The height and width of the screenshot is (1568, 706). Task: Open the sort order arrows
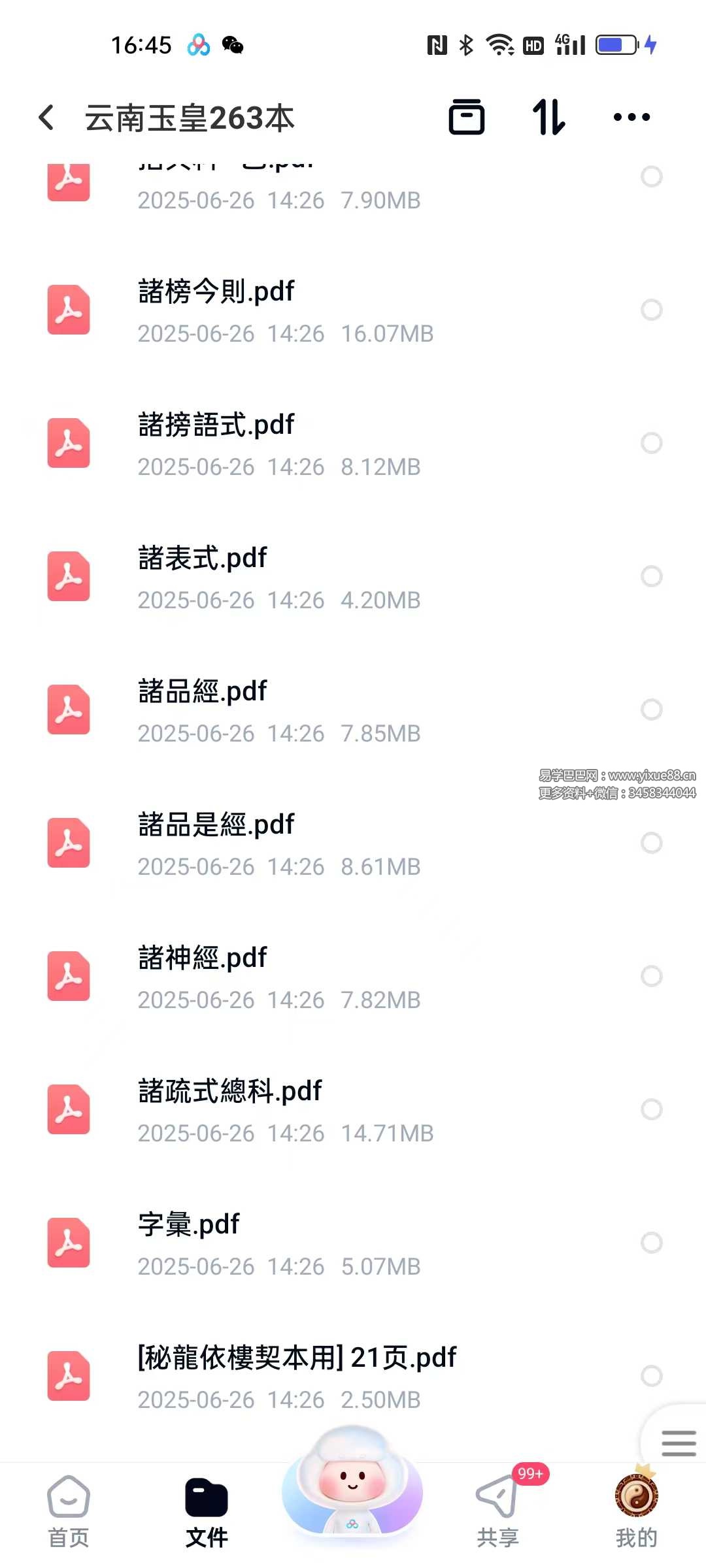pyautogui.click(x=548, y=118)
